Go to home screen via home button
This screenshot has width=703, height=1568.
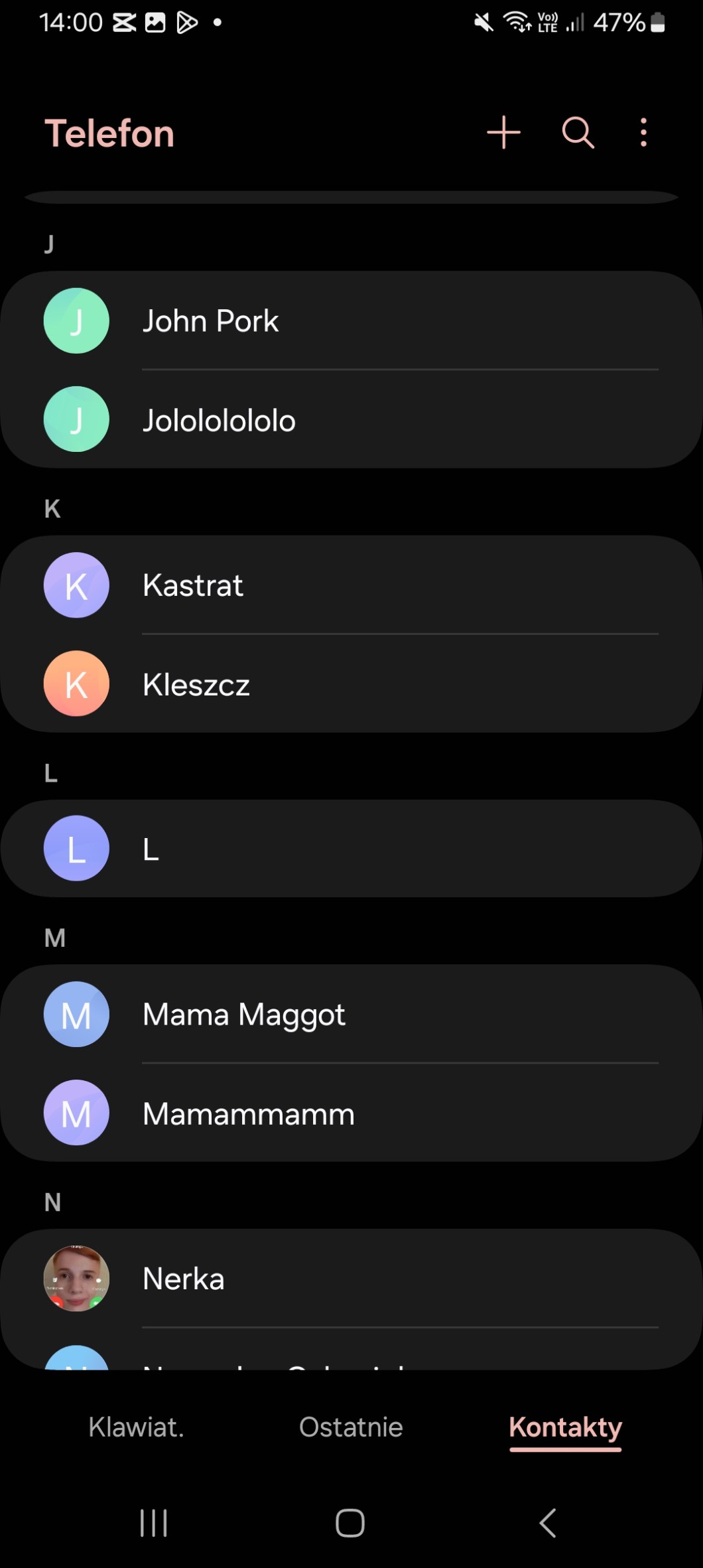tap(350, 1522)
